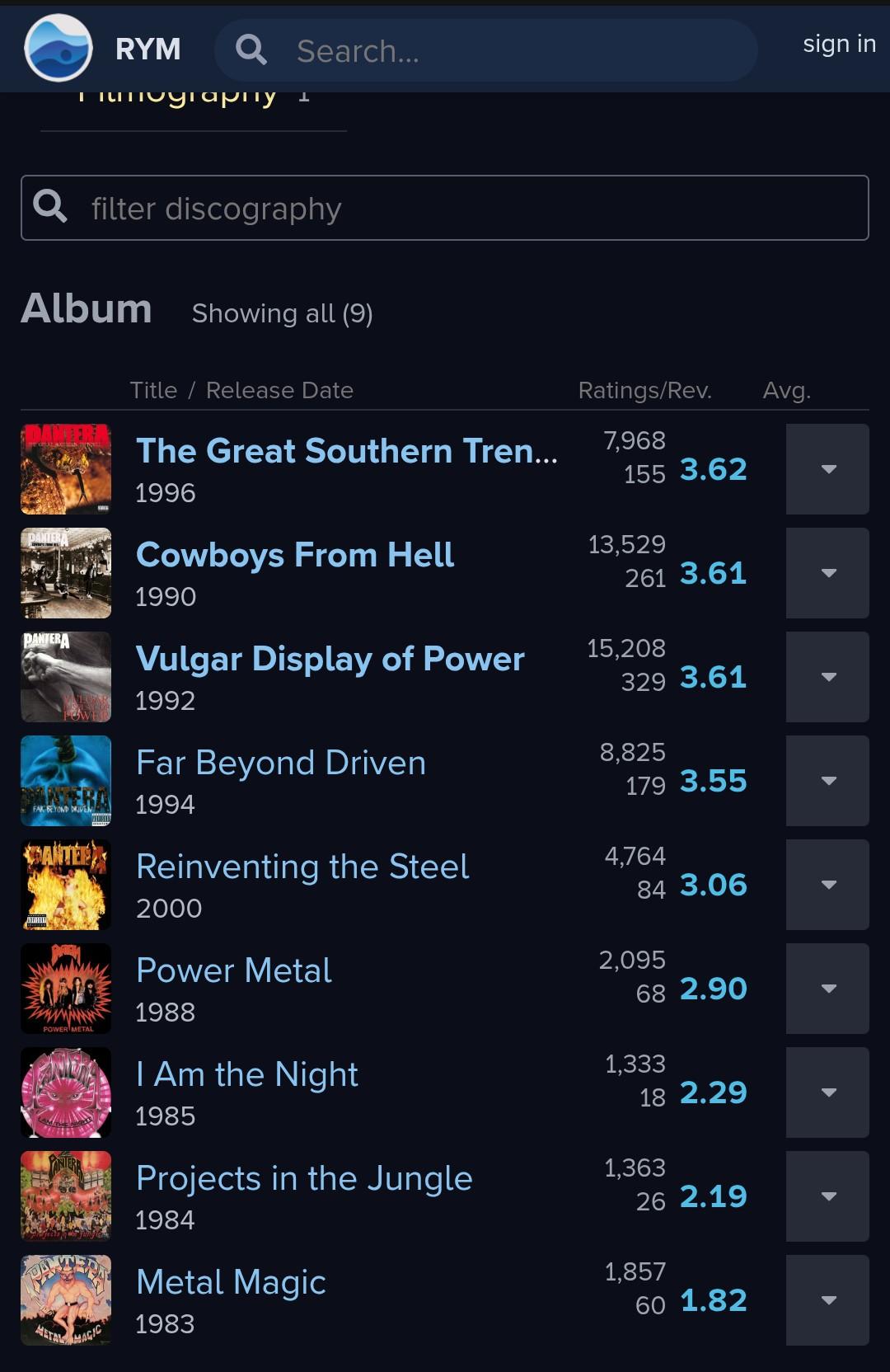The image size is (890, 1372).
Task: Tap the Reinventing the Steel cover art
Action: tap(66, 885)
